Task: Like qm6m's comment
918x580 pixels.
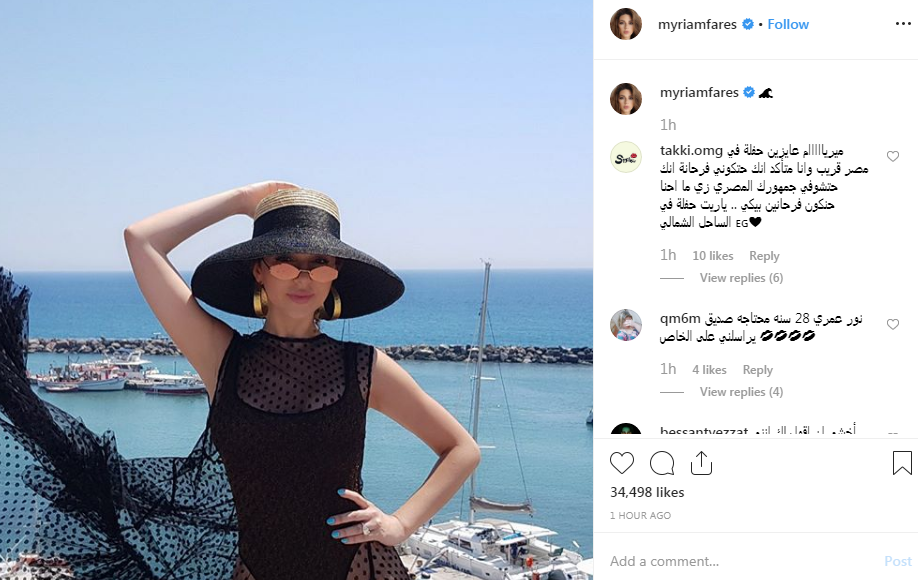Action: [x=893, y=324]
